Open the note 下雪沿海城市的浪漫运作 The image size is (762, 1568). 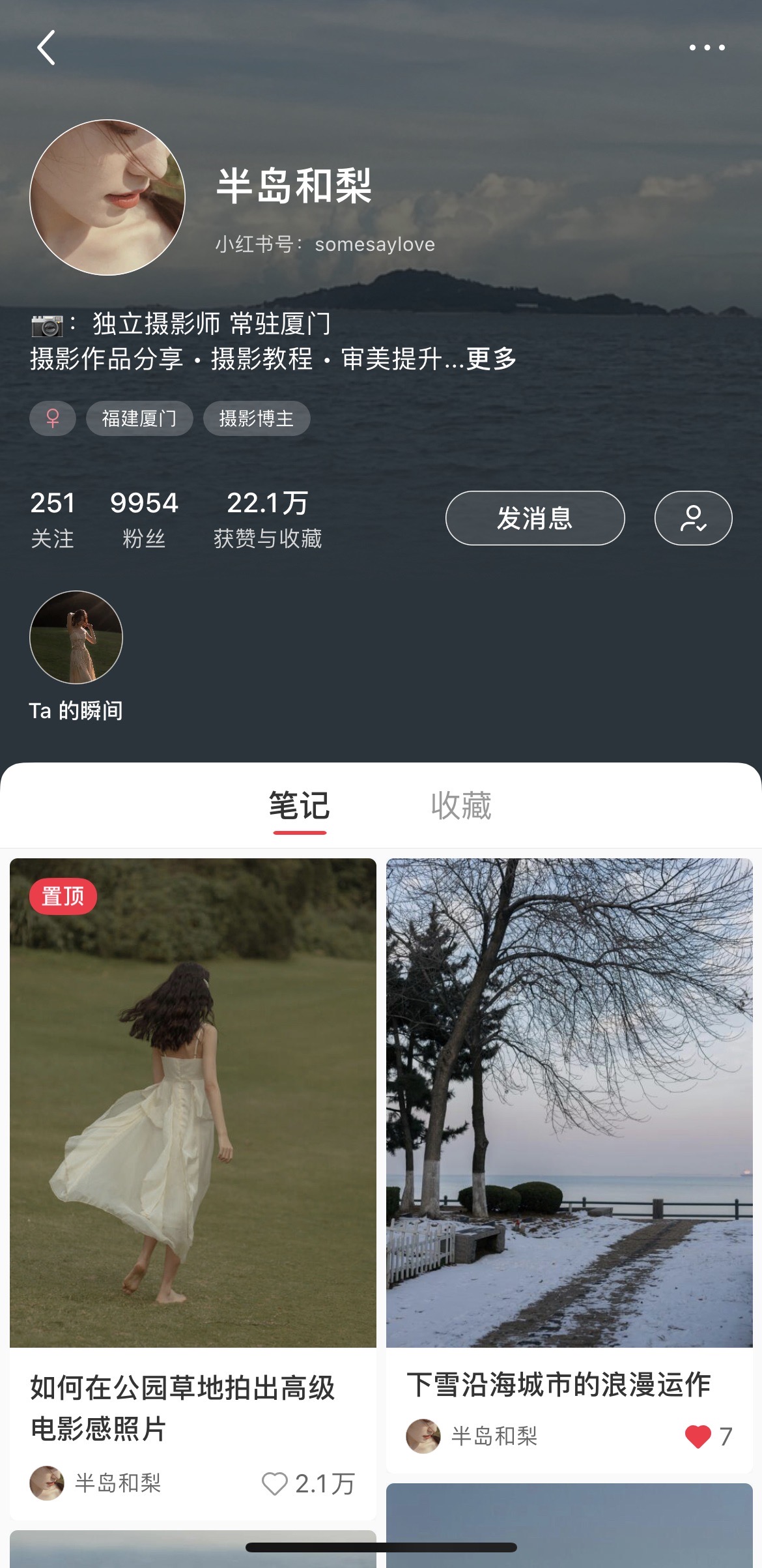tap(569, 1103)
